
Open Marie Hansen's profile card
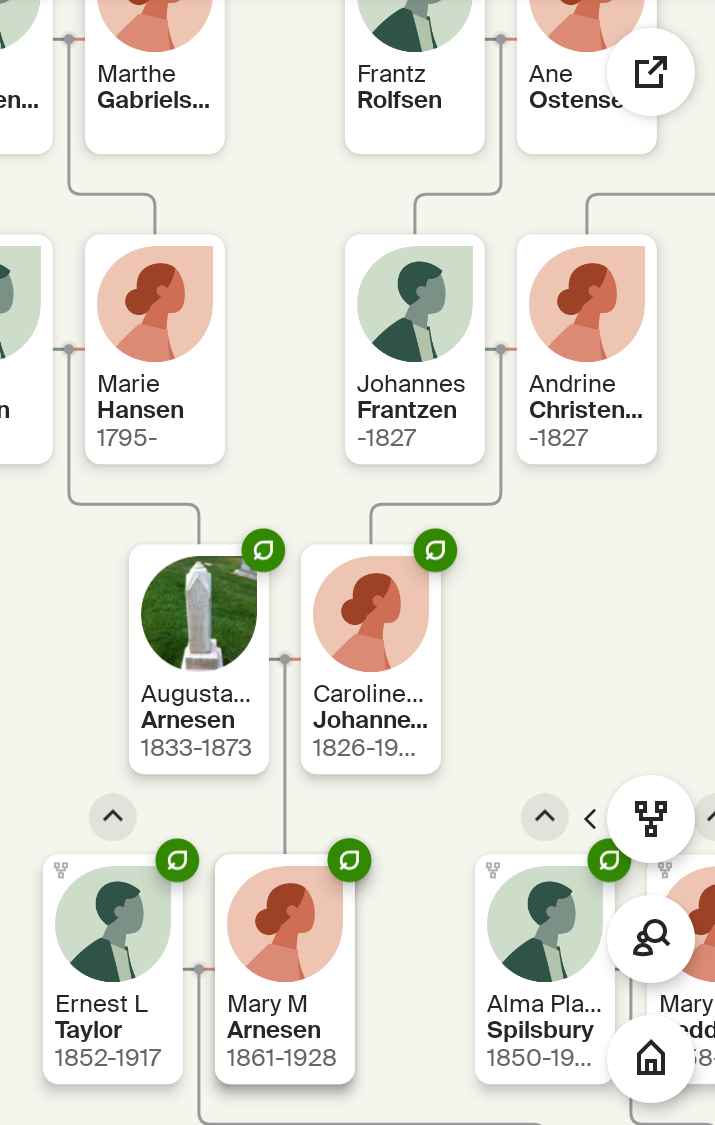(154, 349)
